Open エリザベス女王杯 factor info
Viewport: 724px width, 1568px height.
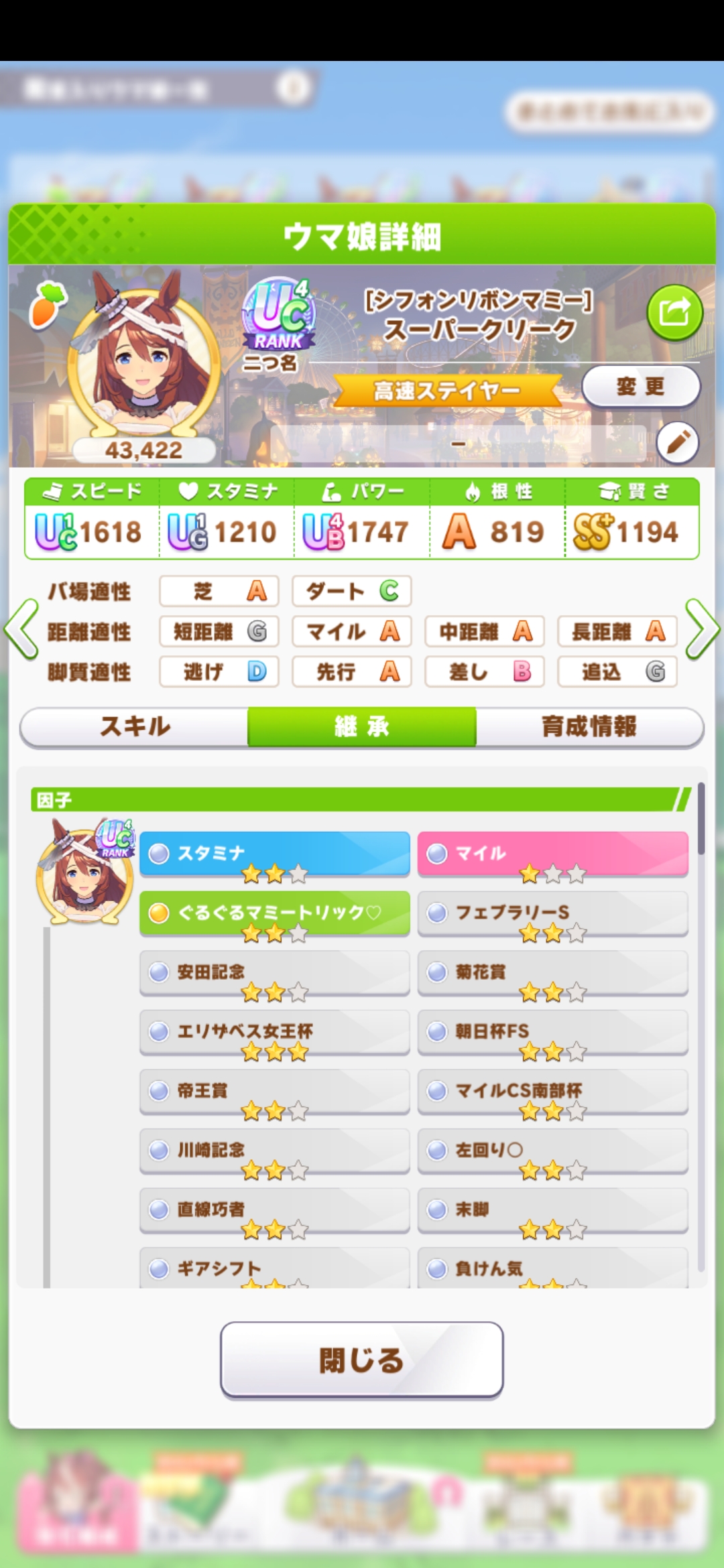(274, 1031)
